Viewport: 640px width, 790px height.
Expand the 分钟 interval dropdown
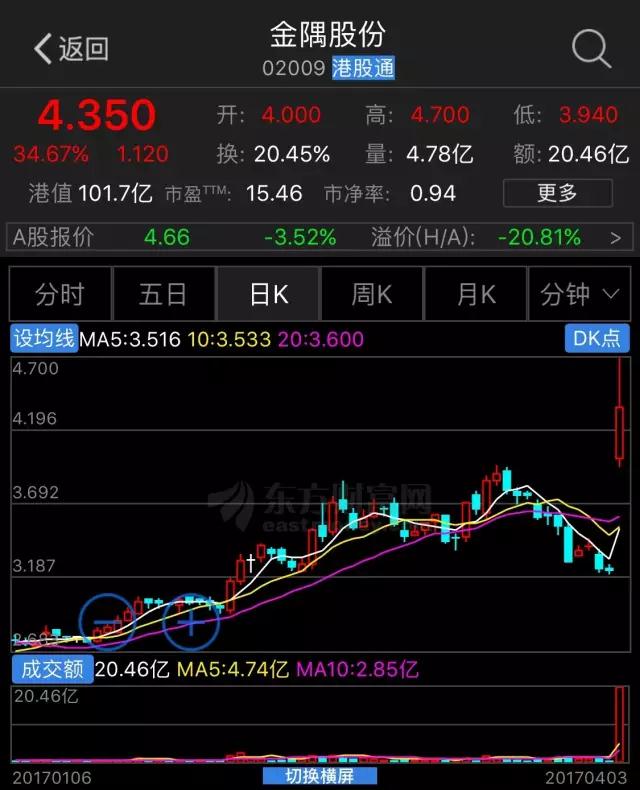(580, 294)
